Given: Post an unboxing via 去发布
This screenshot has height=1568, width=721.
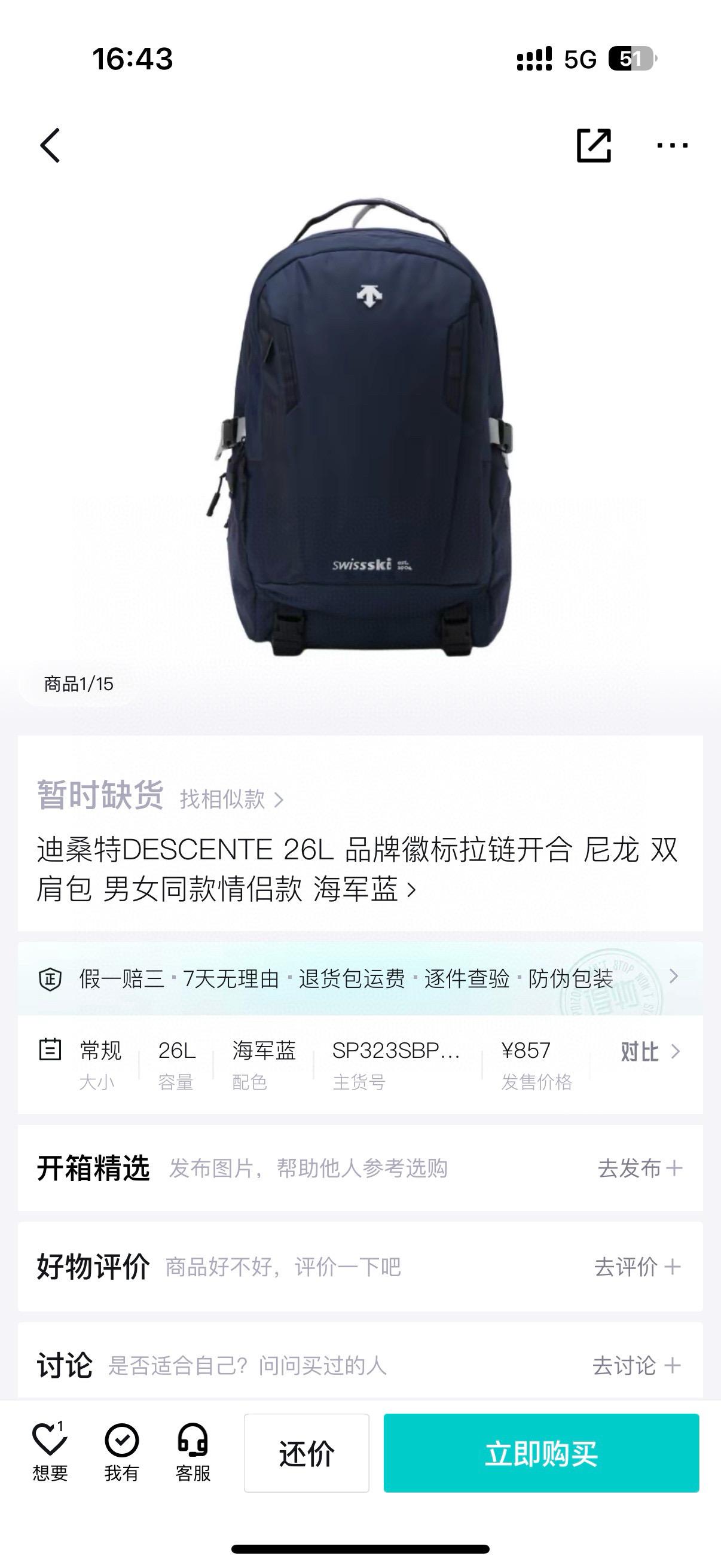Looking at the screenshot, I should coord(640,1168).
